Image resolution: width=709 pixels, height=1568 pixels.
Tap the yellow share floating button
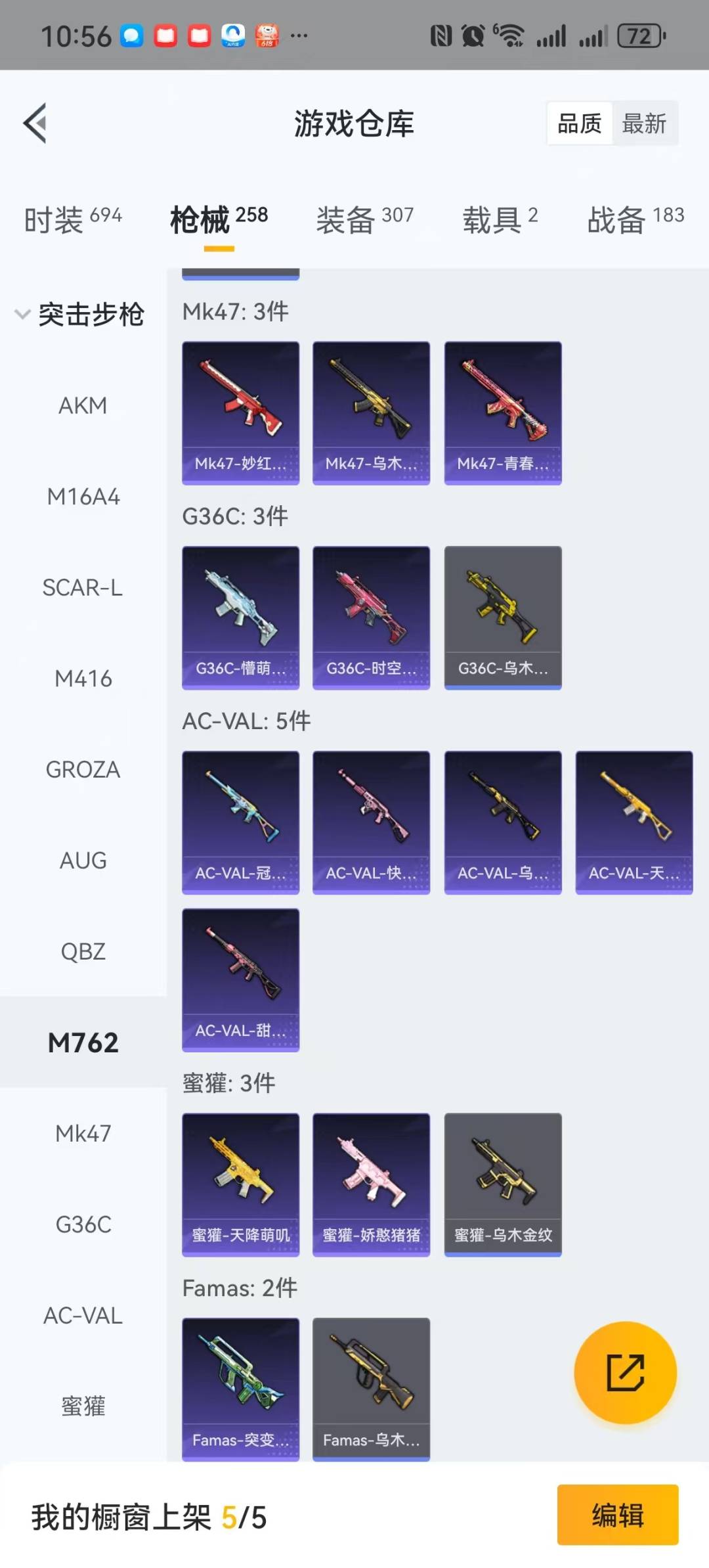tap(625, 1373)
